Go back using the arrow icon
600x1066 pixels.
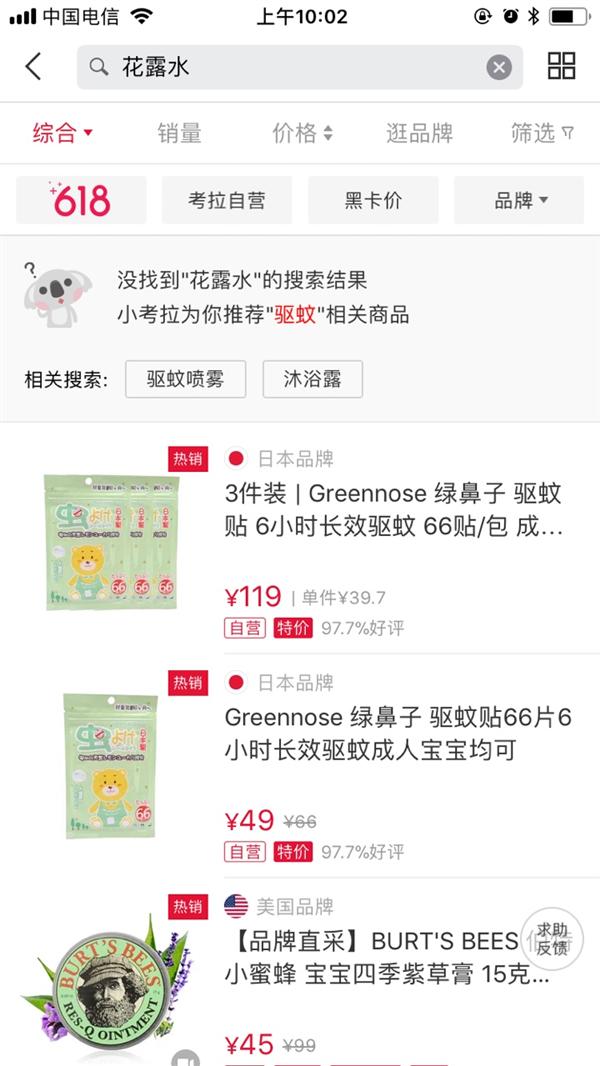(34, 67)
